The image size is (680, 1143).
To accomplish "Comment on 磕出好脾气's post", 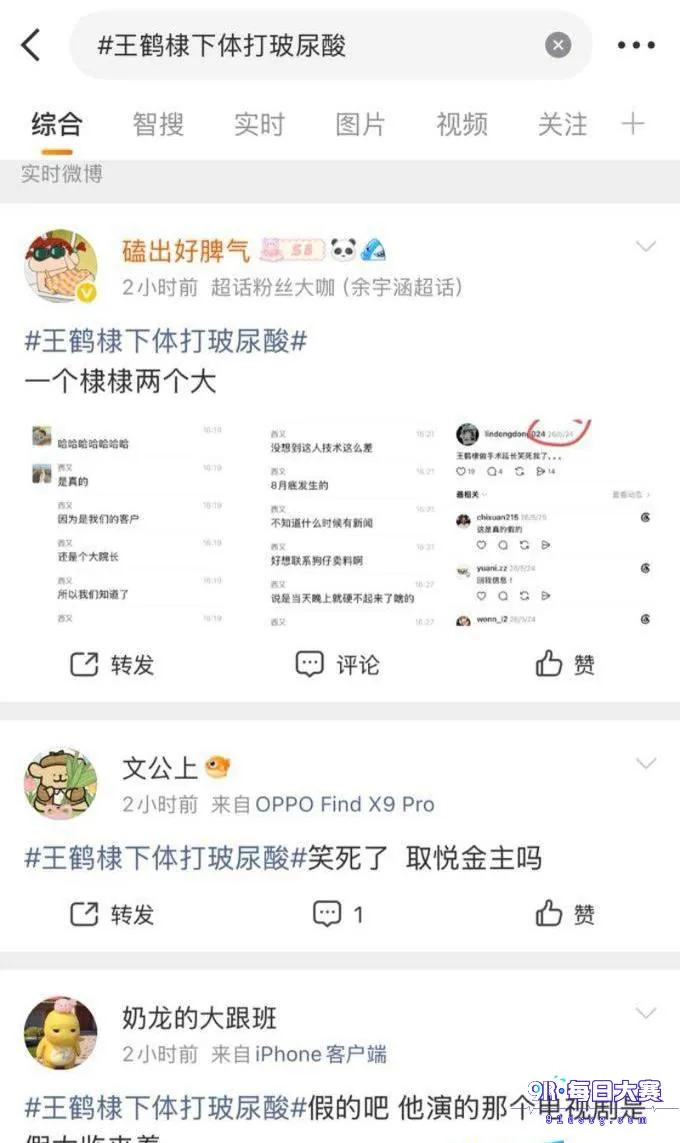I will tap(337, 664).
